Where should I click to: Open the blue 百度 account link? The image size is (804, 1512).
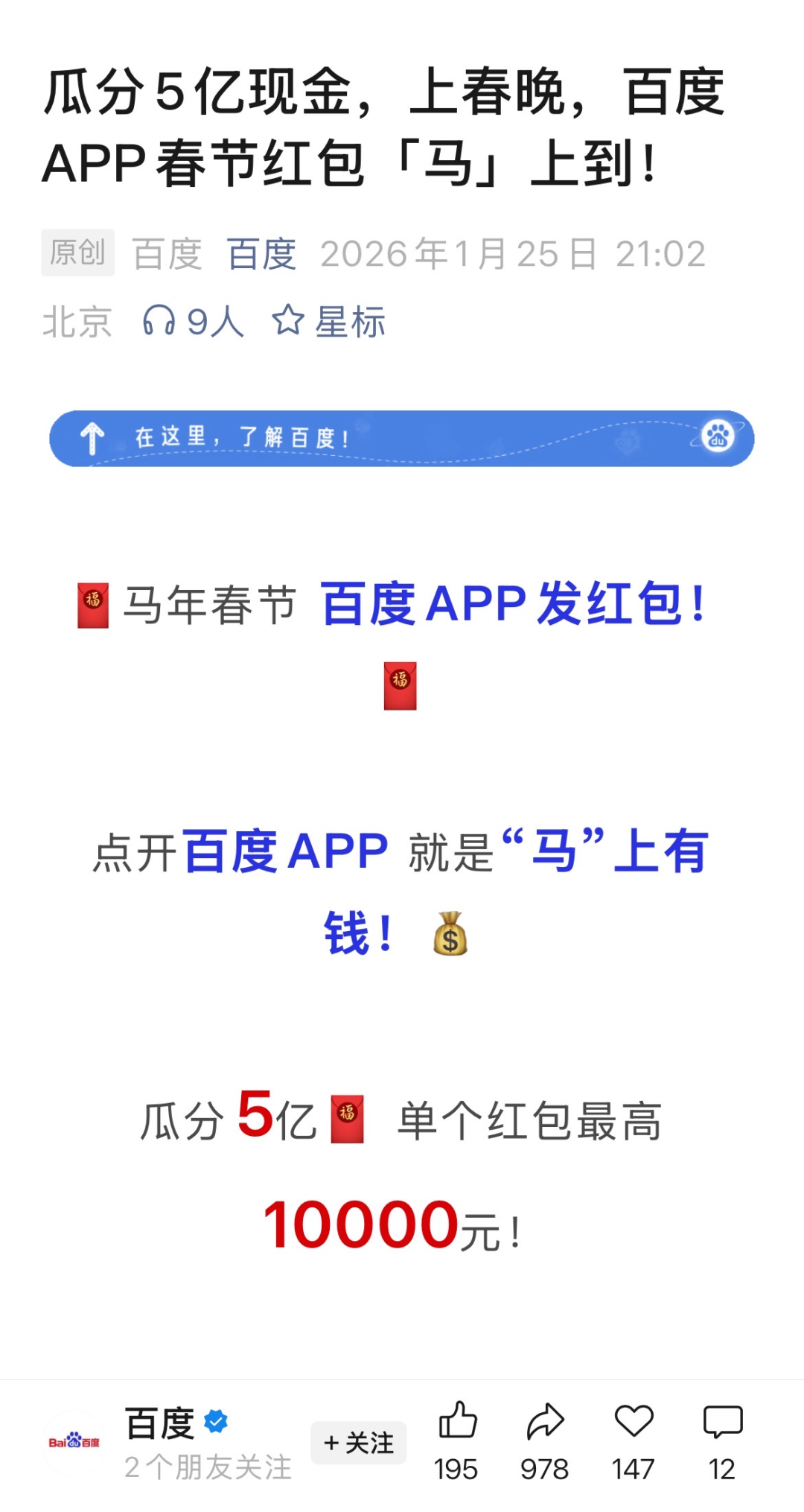point(261,254)
